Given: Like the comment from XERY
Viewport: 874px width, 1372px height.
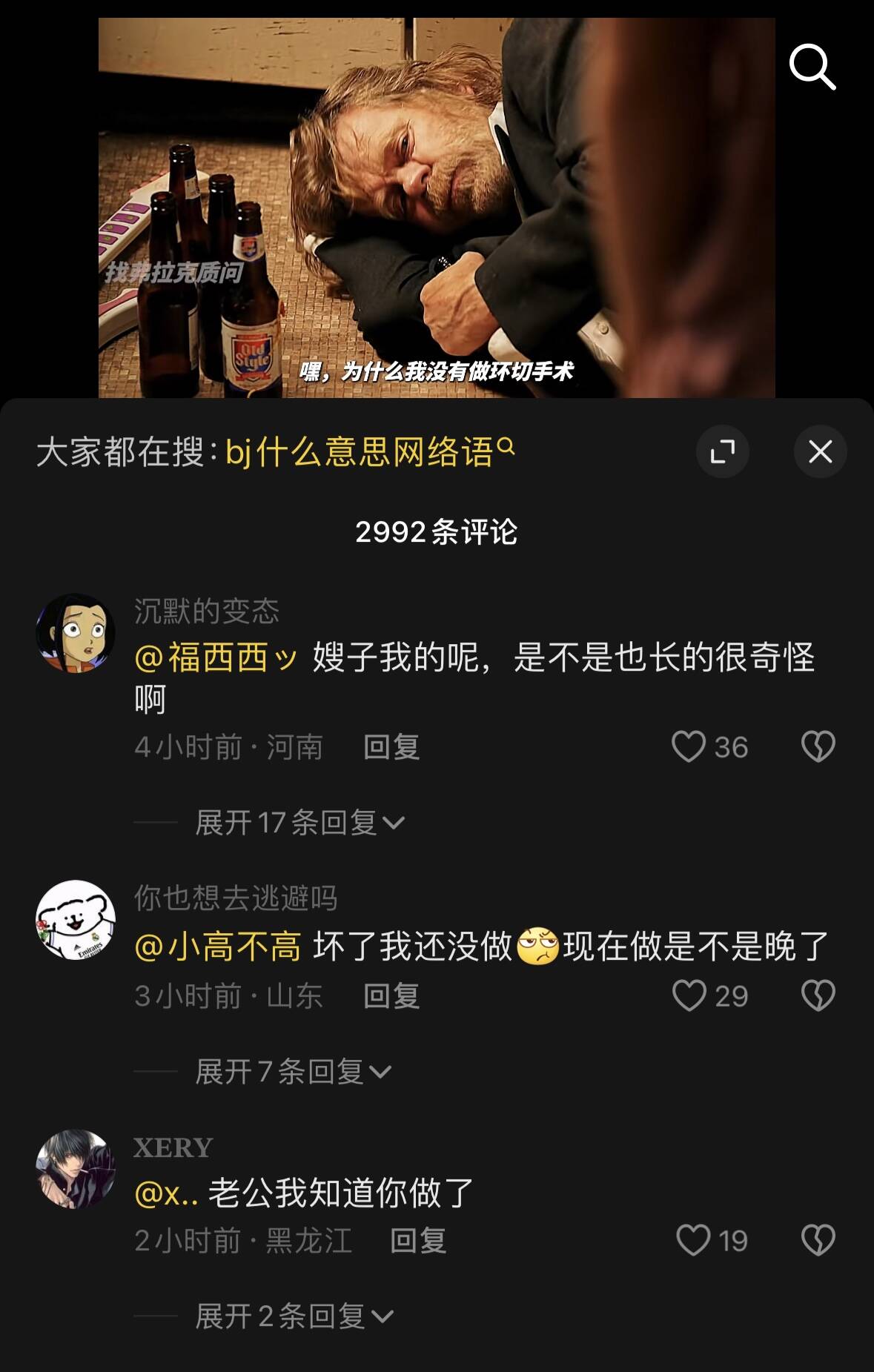Looking at the screenshot, I should (x=693, y=1240).
